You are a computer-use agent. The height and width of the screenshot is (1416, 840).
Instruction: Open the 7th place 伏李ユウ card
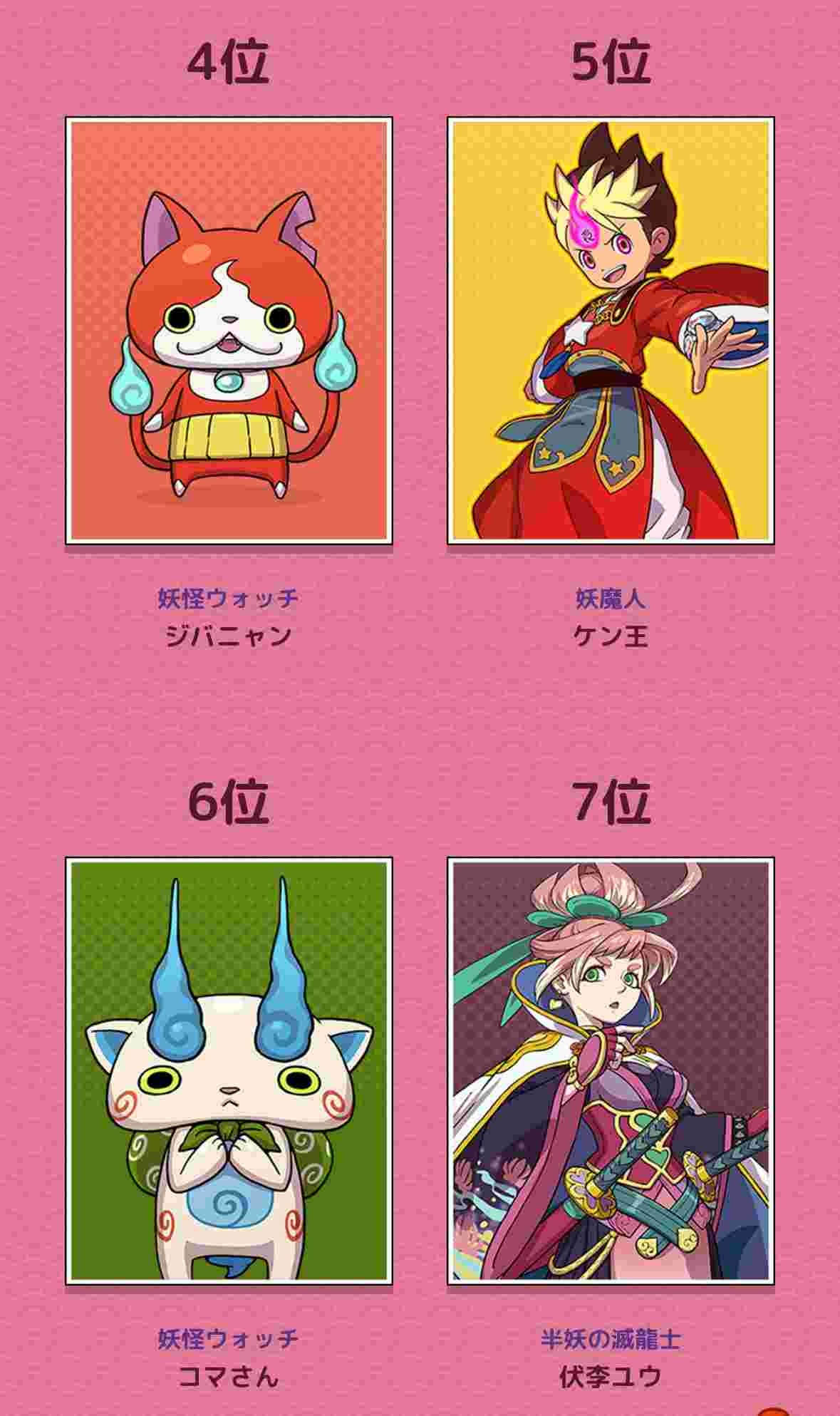[611, 1071]
